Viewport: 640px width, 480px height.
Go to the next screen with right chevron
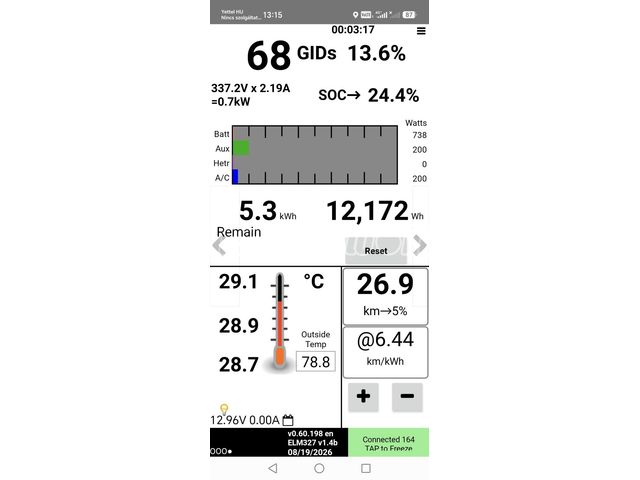[x=420, y=245]
